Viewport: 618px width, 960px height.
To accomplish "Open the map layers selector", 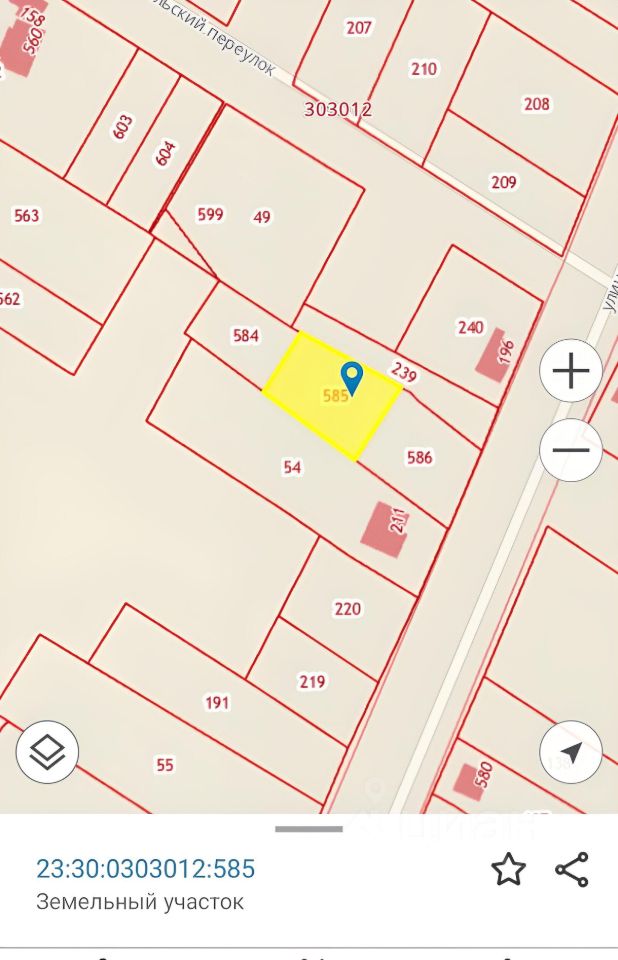I will click(x=47, y=751).
